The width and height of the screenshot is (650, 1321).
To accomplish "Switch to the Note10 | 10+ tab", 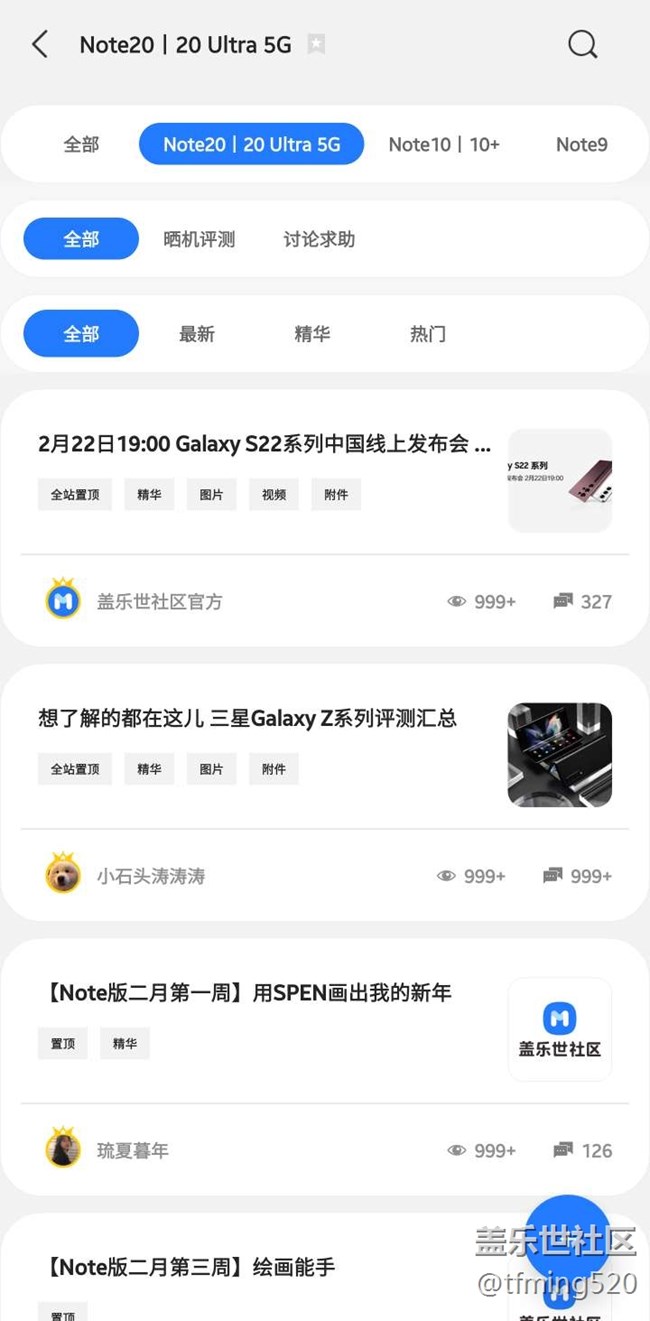I will click(x=444, y=144).
